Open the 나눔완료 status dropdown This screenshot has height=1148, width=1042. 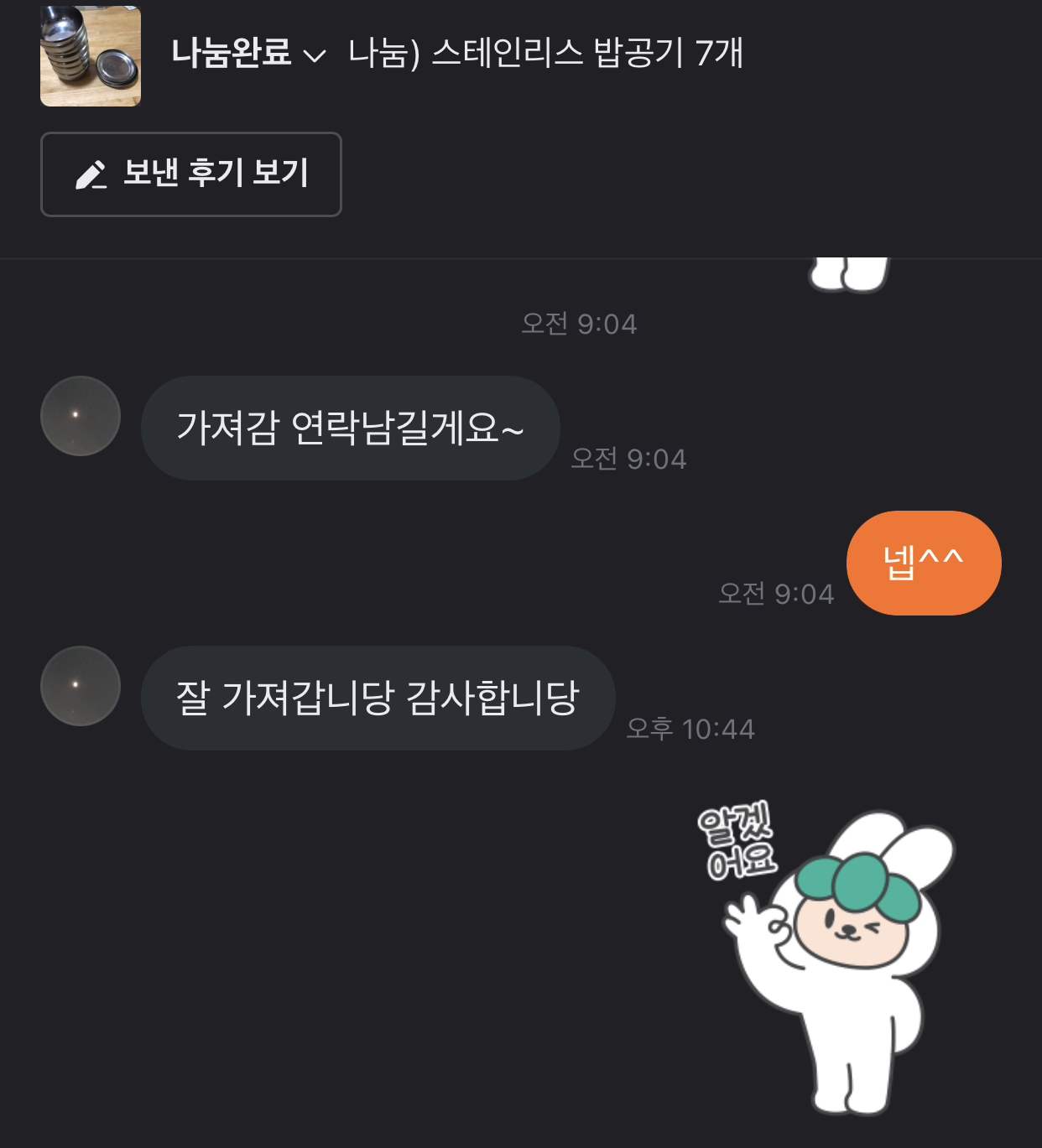coord(248,55)
